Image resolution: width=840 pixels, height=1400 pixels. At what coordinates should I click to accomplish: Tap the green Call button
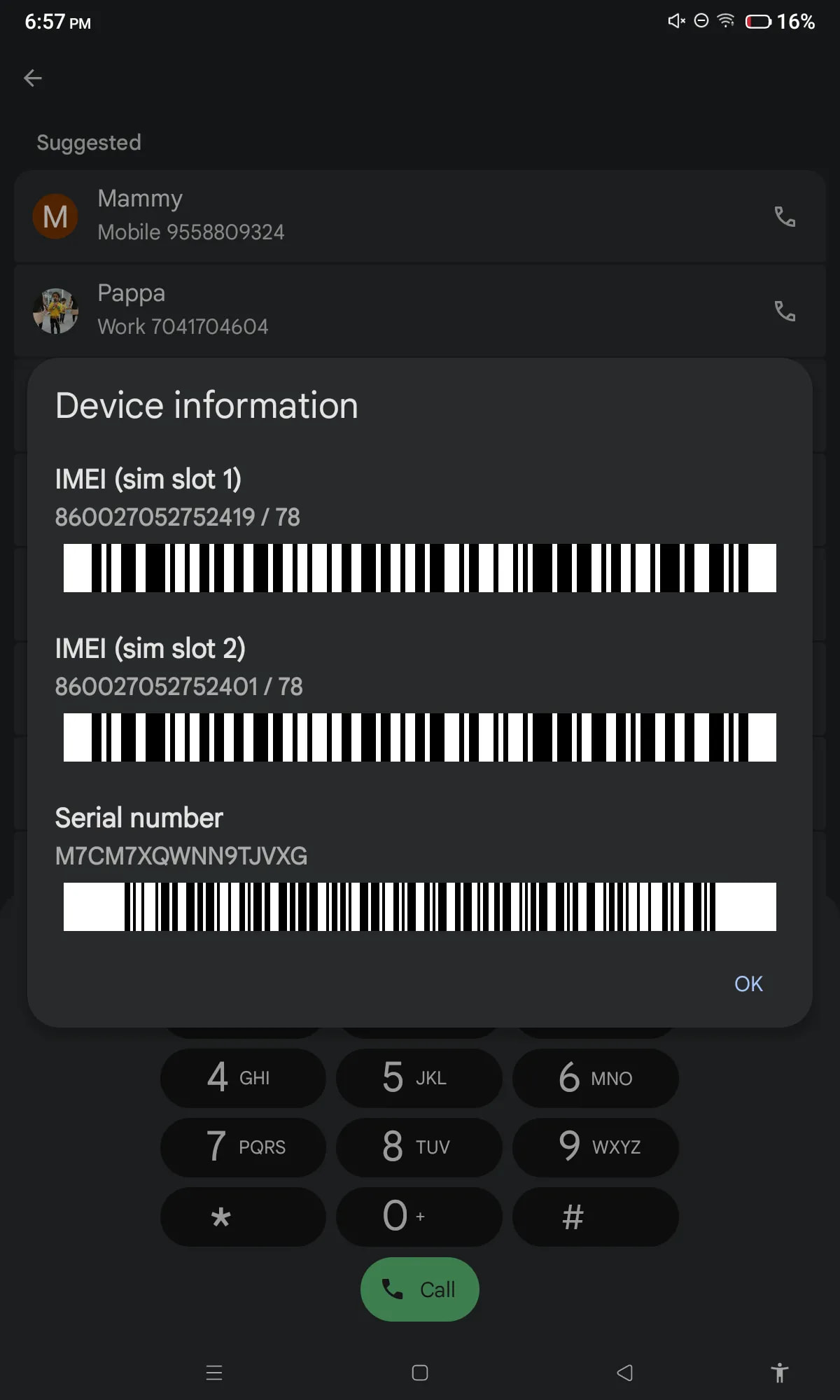pyautogui.click(x=419, y=1289)
